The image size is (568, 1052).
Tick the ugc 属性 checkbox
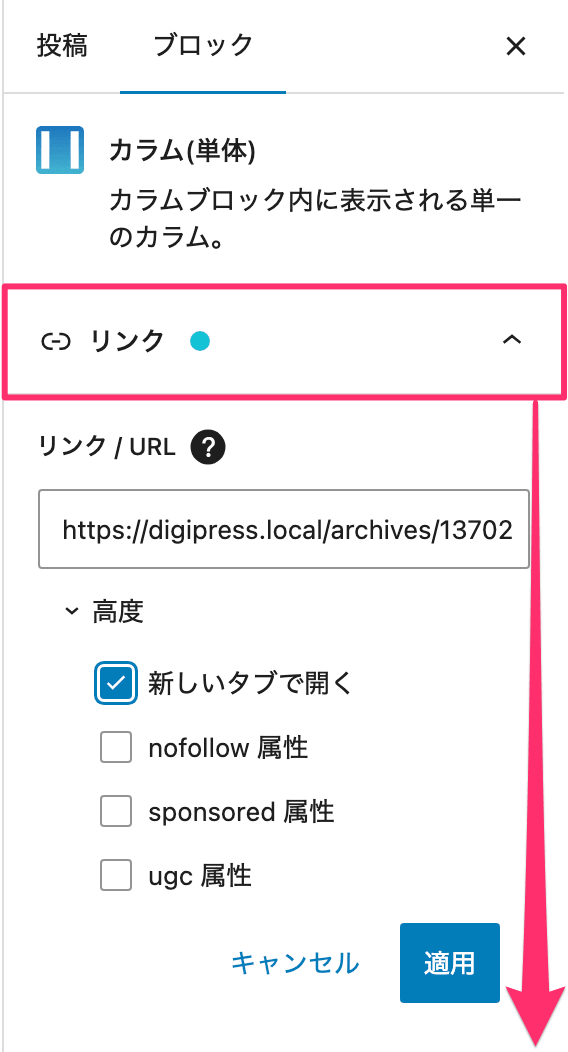[116, 876]
